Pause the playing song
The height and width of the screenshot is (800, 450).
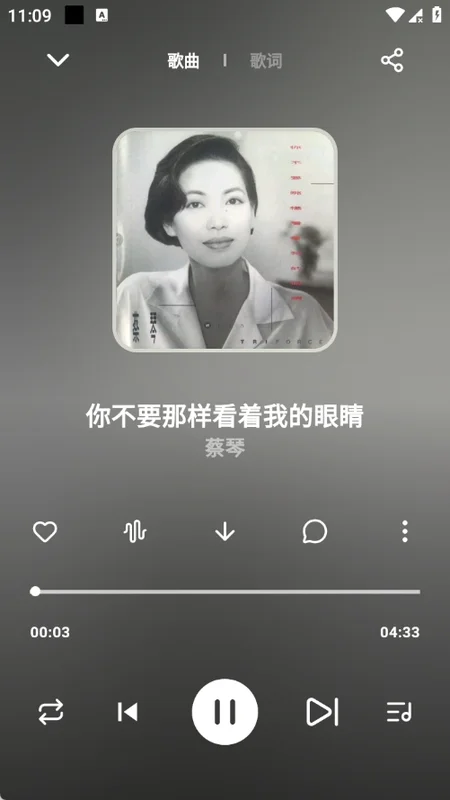coord(225,712)
